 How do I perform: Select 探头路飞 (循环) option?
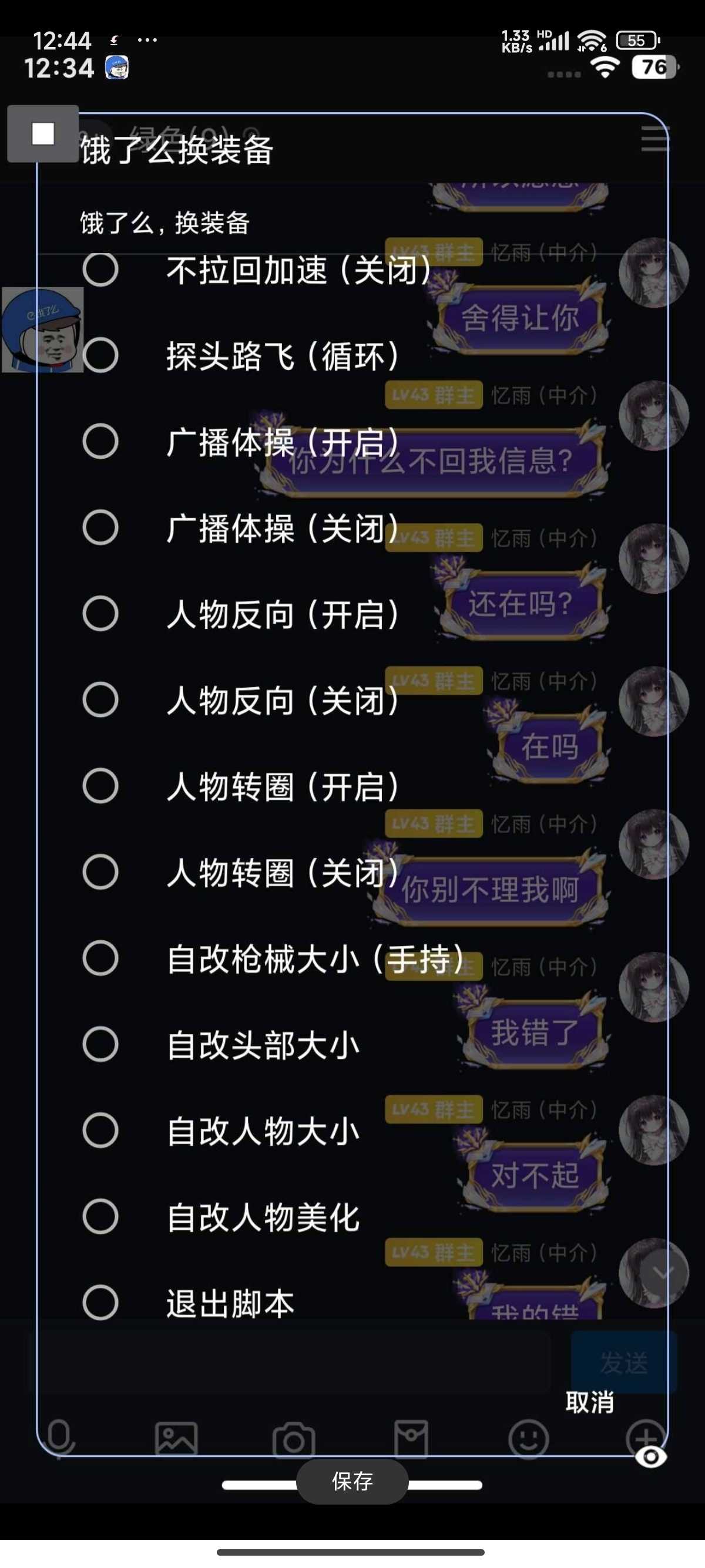(100, 355)
